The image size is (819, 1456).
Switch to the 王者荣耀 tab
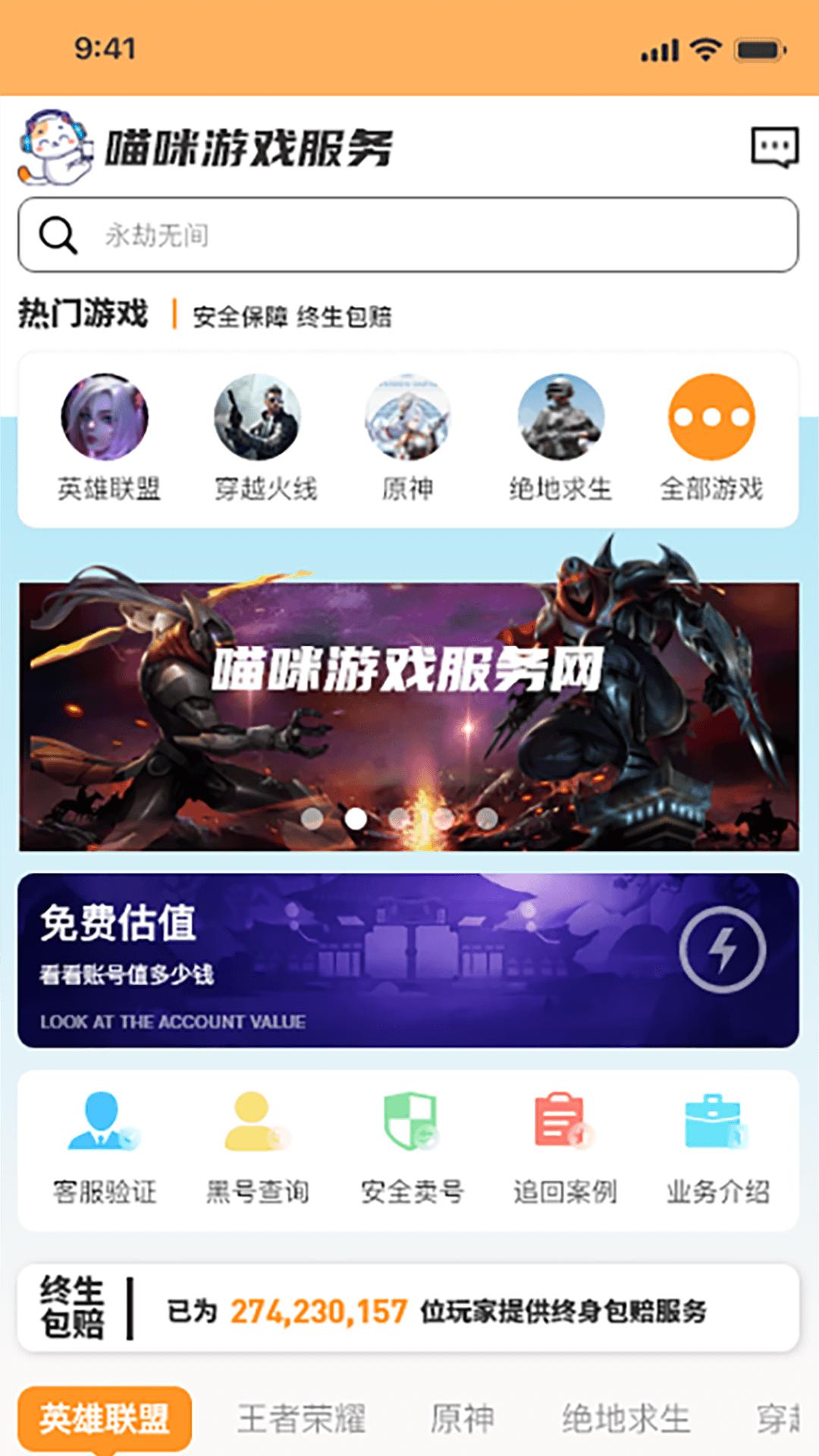coord(301,1418)
